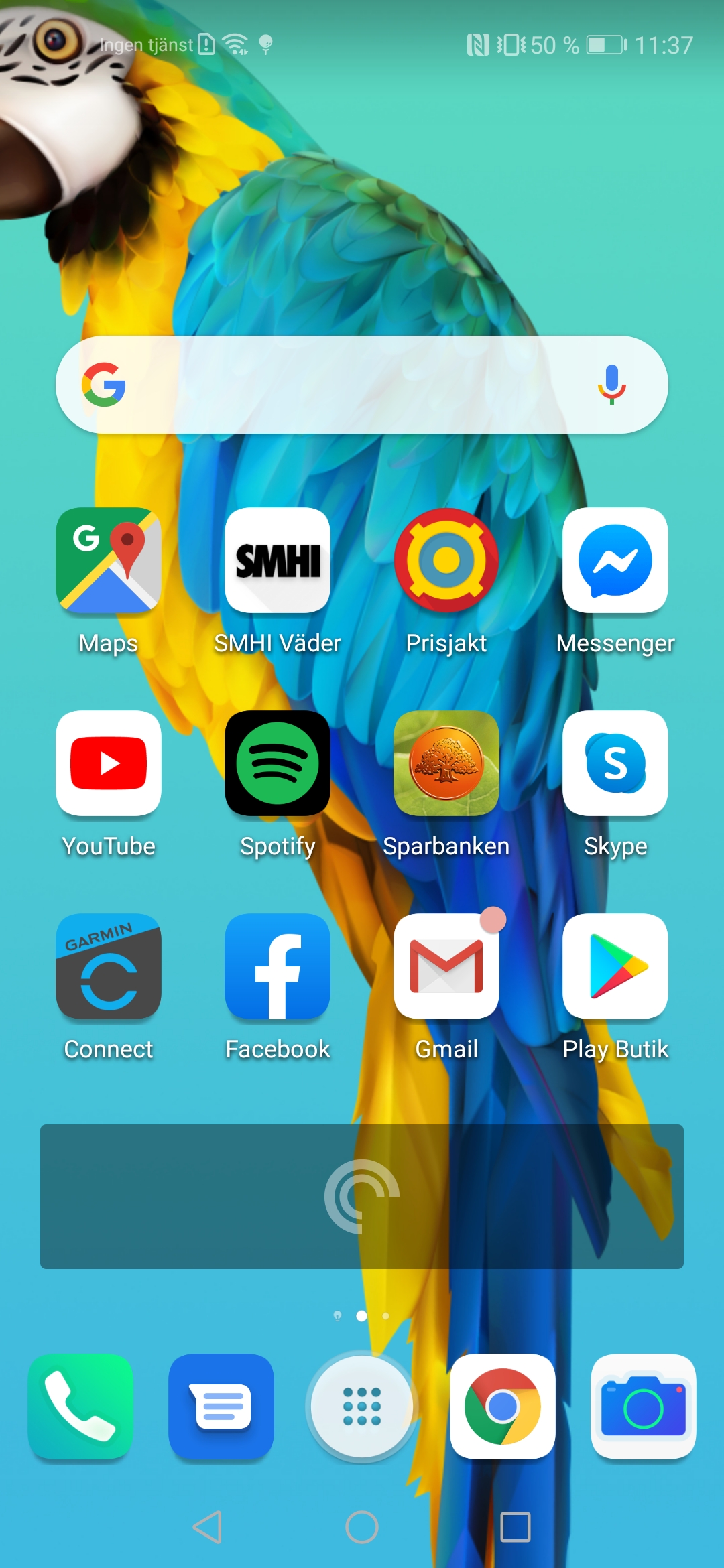724x1568 pixels.
Task: Launch YouTube
Action: point(109,763)
